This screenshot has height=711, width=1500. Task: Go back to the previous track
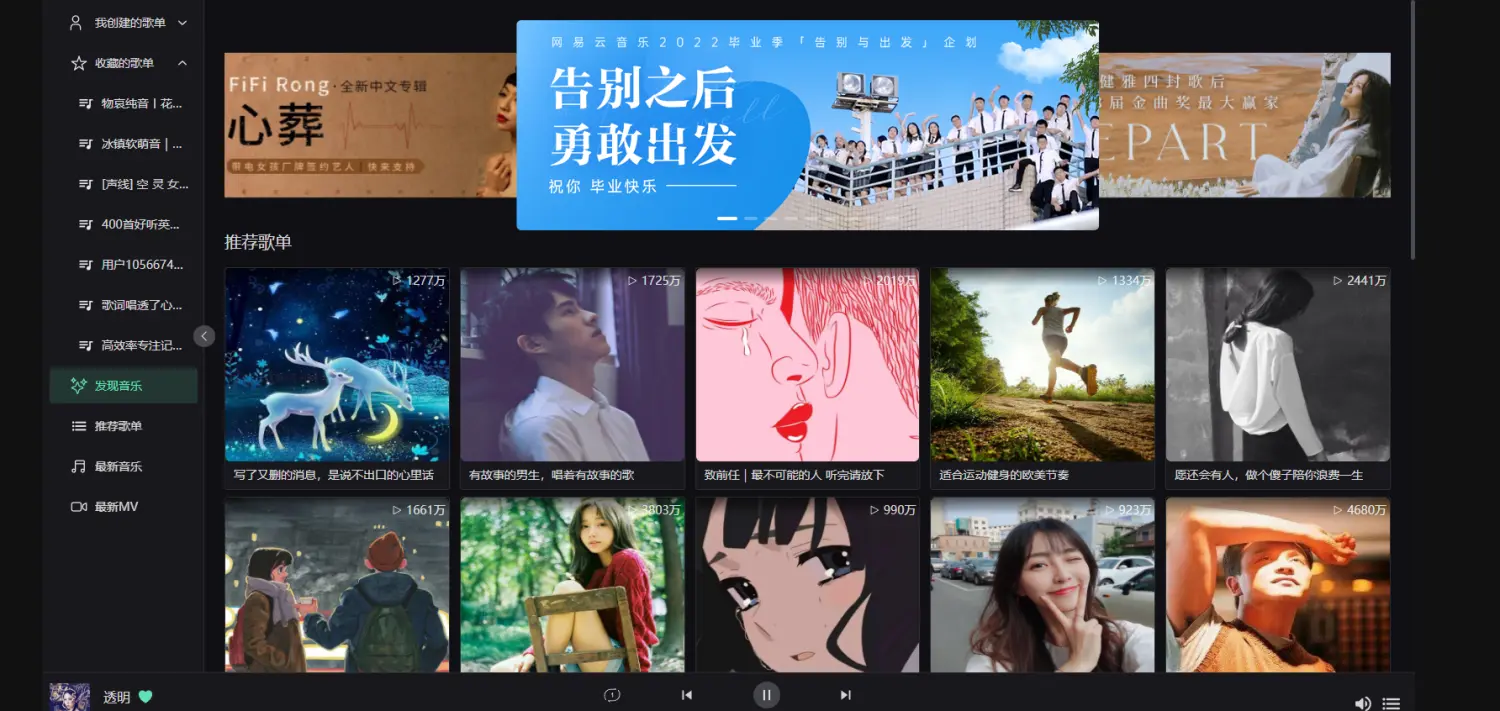click(687, 695)
